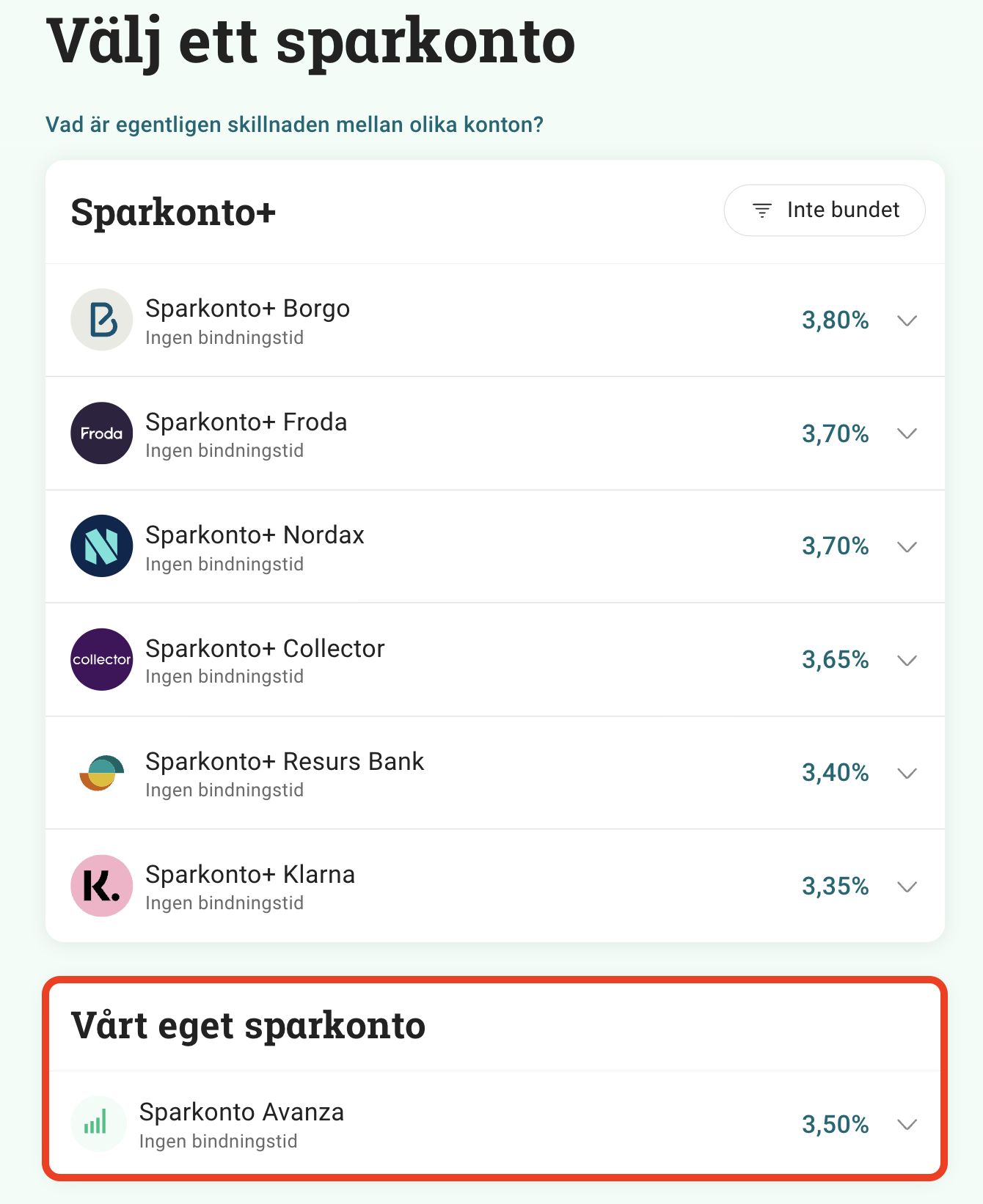
Task: Show details for Sparkonto+ Collector
Action: click(907, 660)
